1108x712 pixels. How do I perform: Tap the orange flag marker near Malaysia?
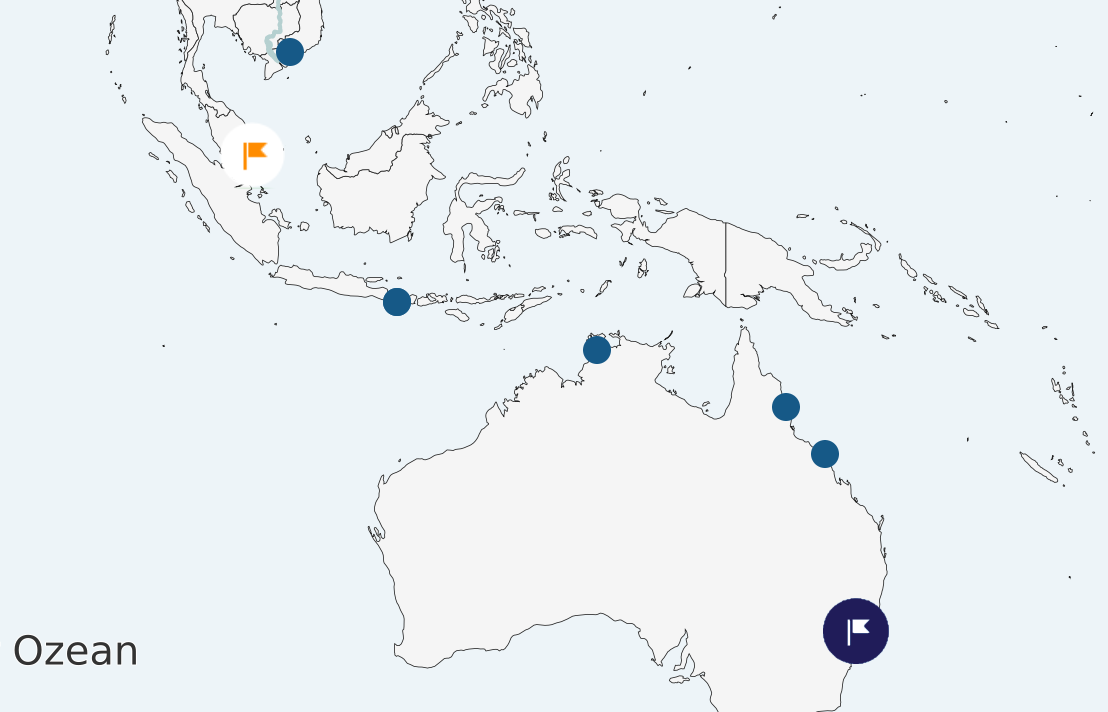point(253,155)
